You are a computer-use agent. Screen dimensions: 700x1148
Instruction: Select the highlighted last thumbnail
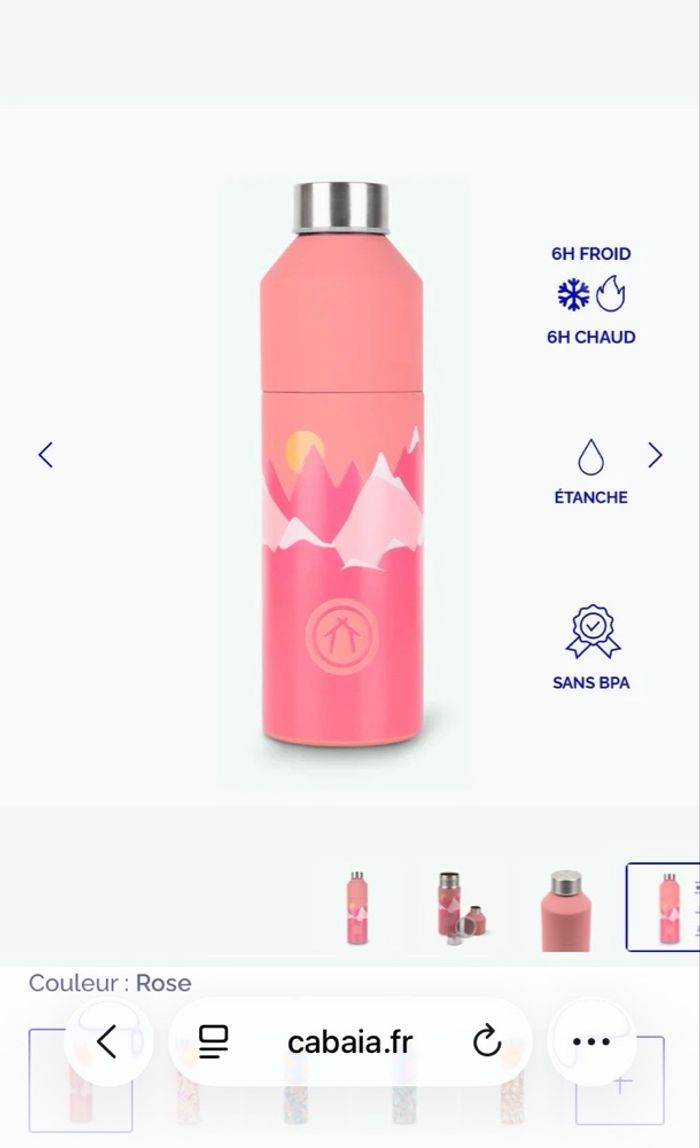click(x=665, y=907)
